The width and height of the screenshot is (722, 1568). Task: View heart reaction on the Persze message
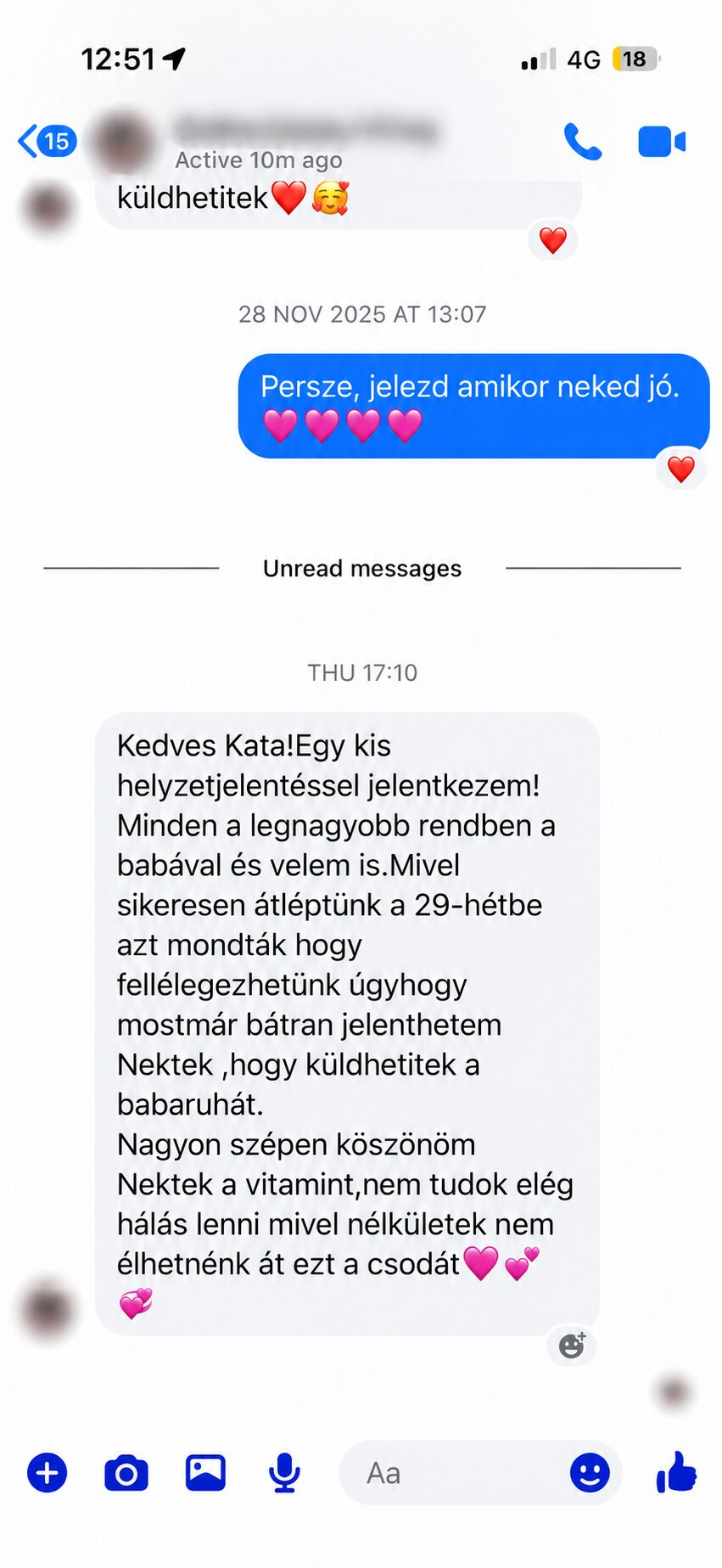[x=681, y=469]
